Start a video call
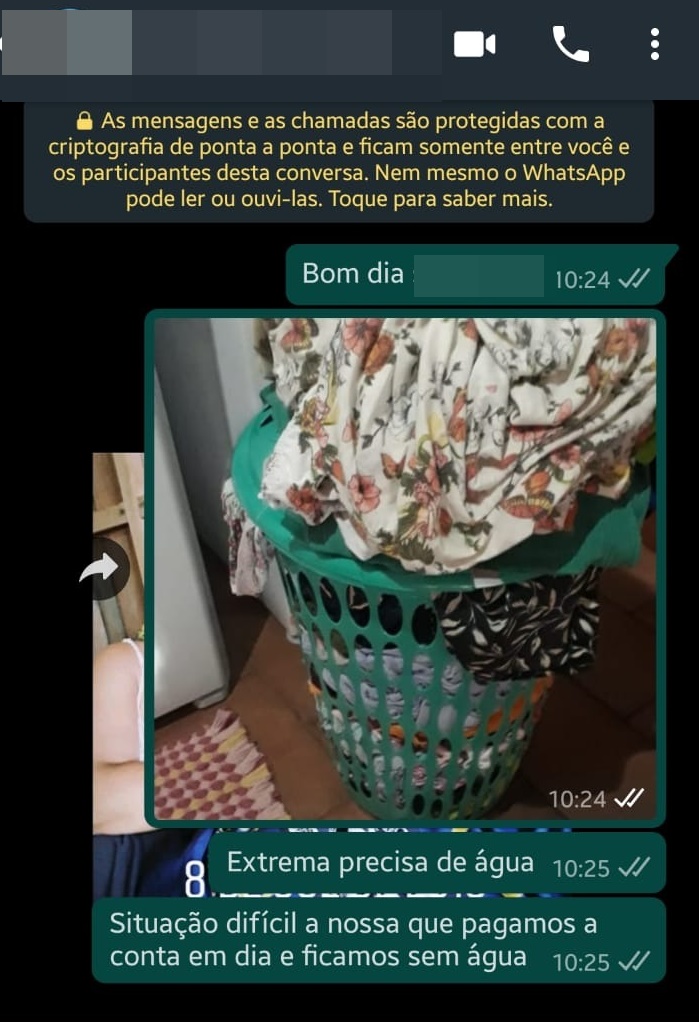Viewport: 699px width, 1022px height. (474, 44)
